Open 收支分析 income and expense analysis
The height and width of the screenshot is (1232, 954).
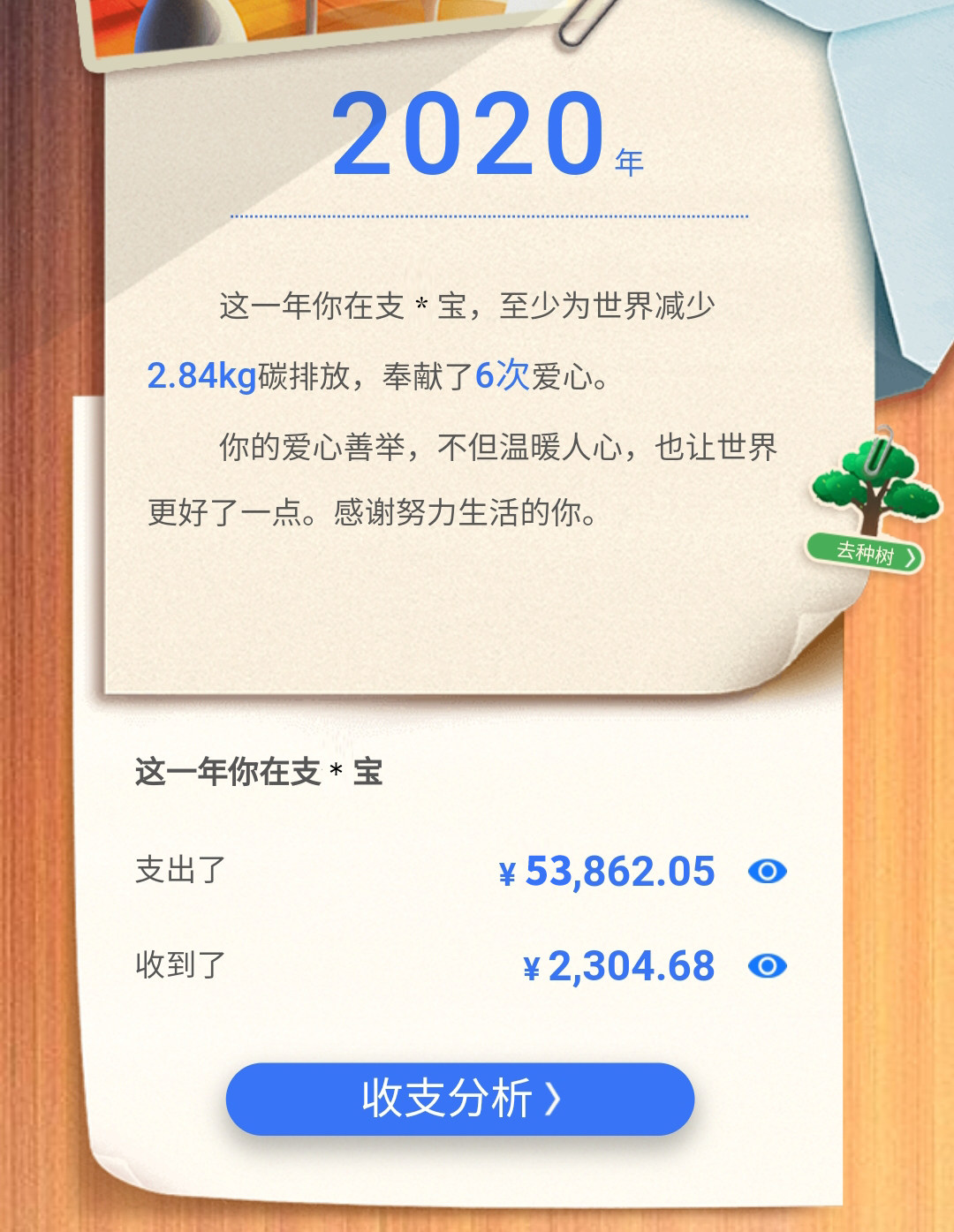click(459, 1099)
